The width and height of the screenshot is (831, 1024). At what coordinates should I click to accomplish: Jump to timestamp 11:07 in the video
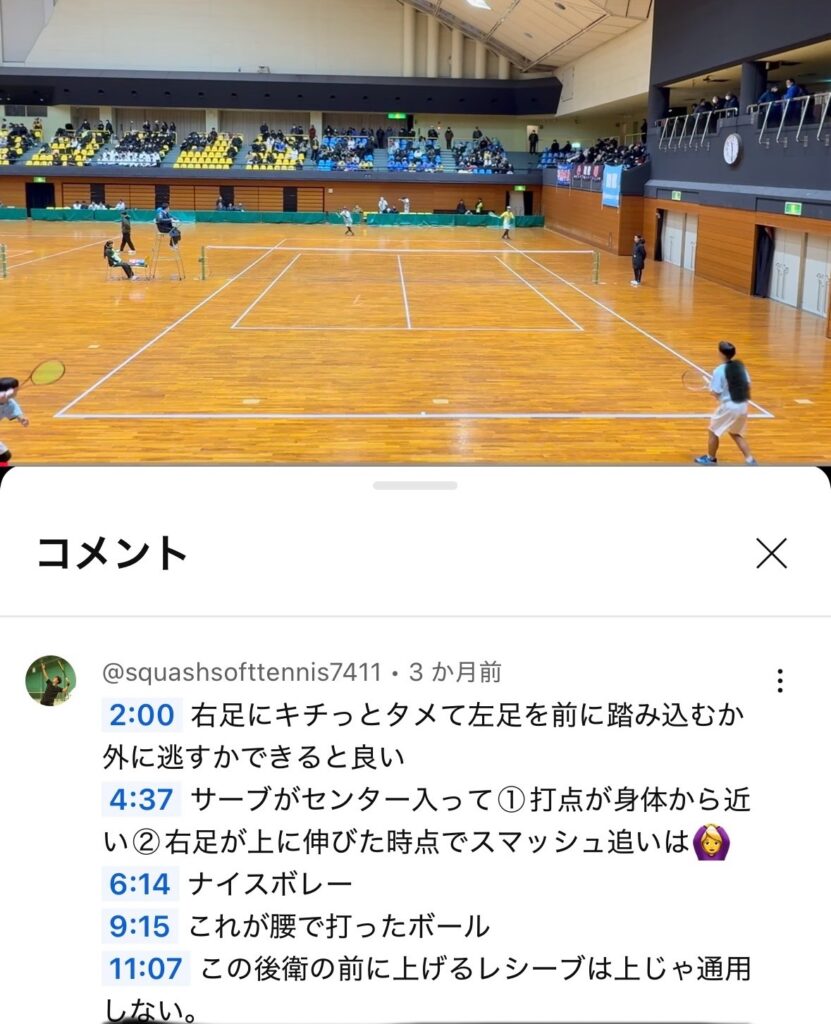146,968
